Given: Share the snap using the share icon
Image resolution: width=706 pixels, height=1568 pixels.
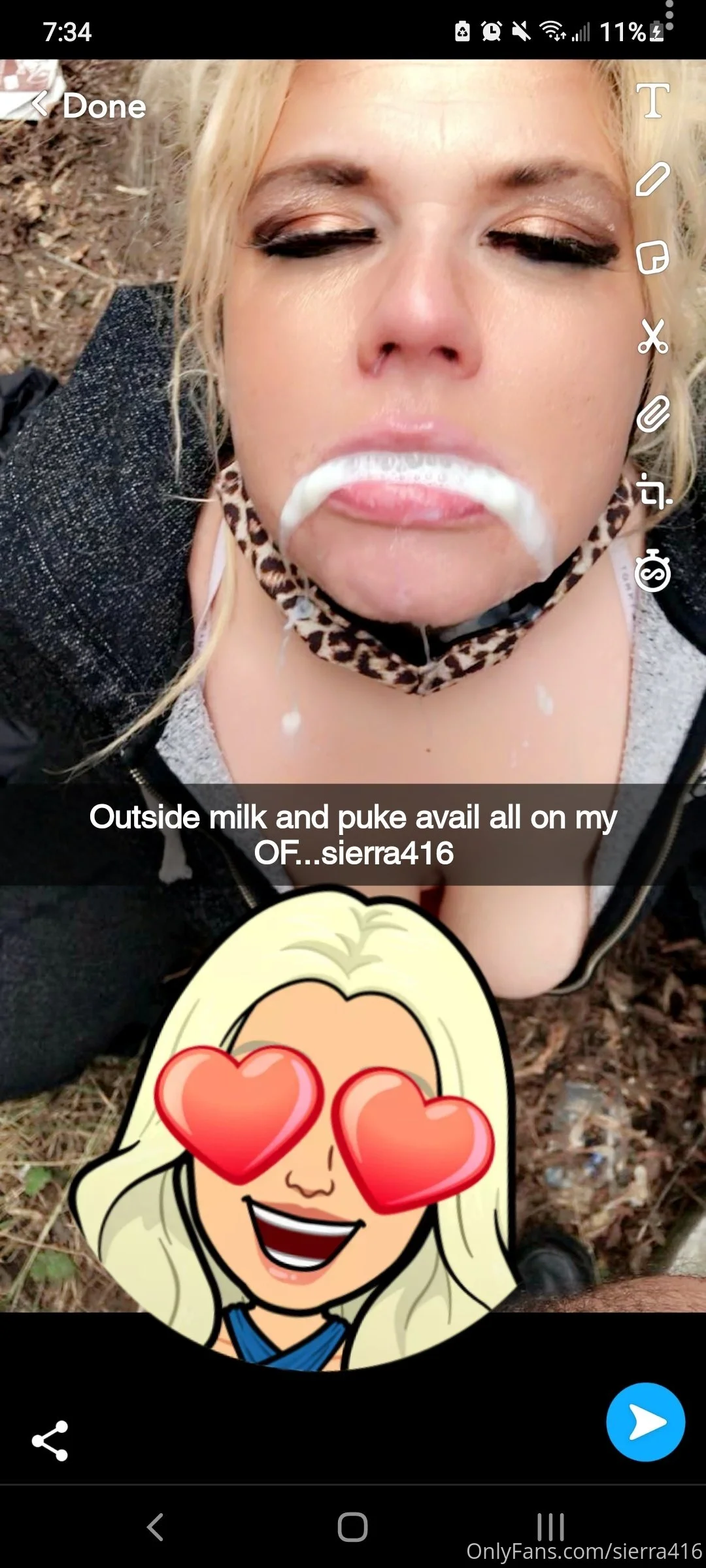Looking at the screenshot, I should point(50,1441).
